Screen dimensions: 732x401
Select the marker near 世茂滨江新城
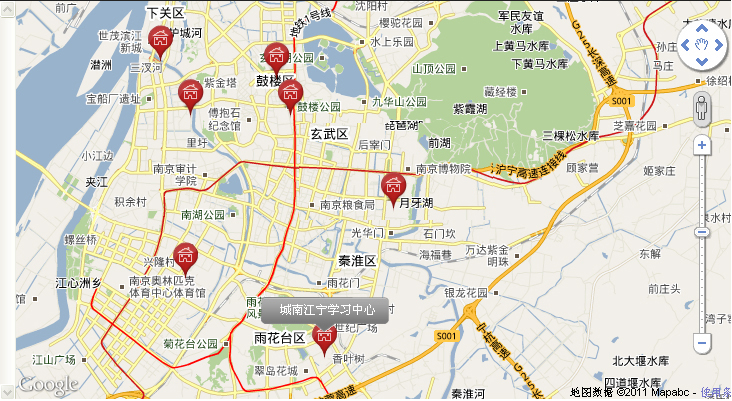(158, 39)
